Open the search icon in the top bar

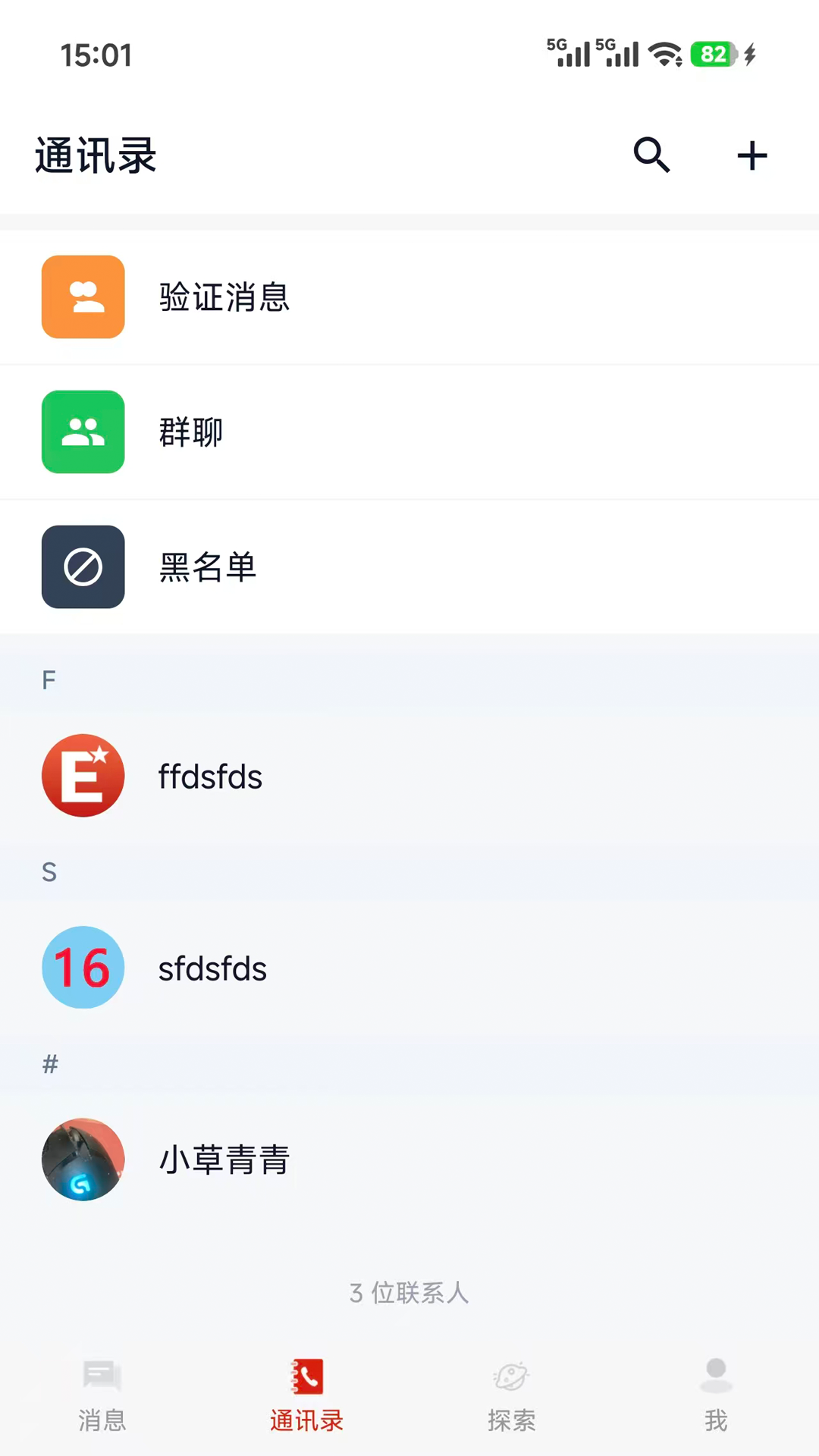(x=651, y=155)
